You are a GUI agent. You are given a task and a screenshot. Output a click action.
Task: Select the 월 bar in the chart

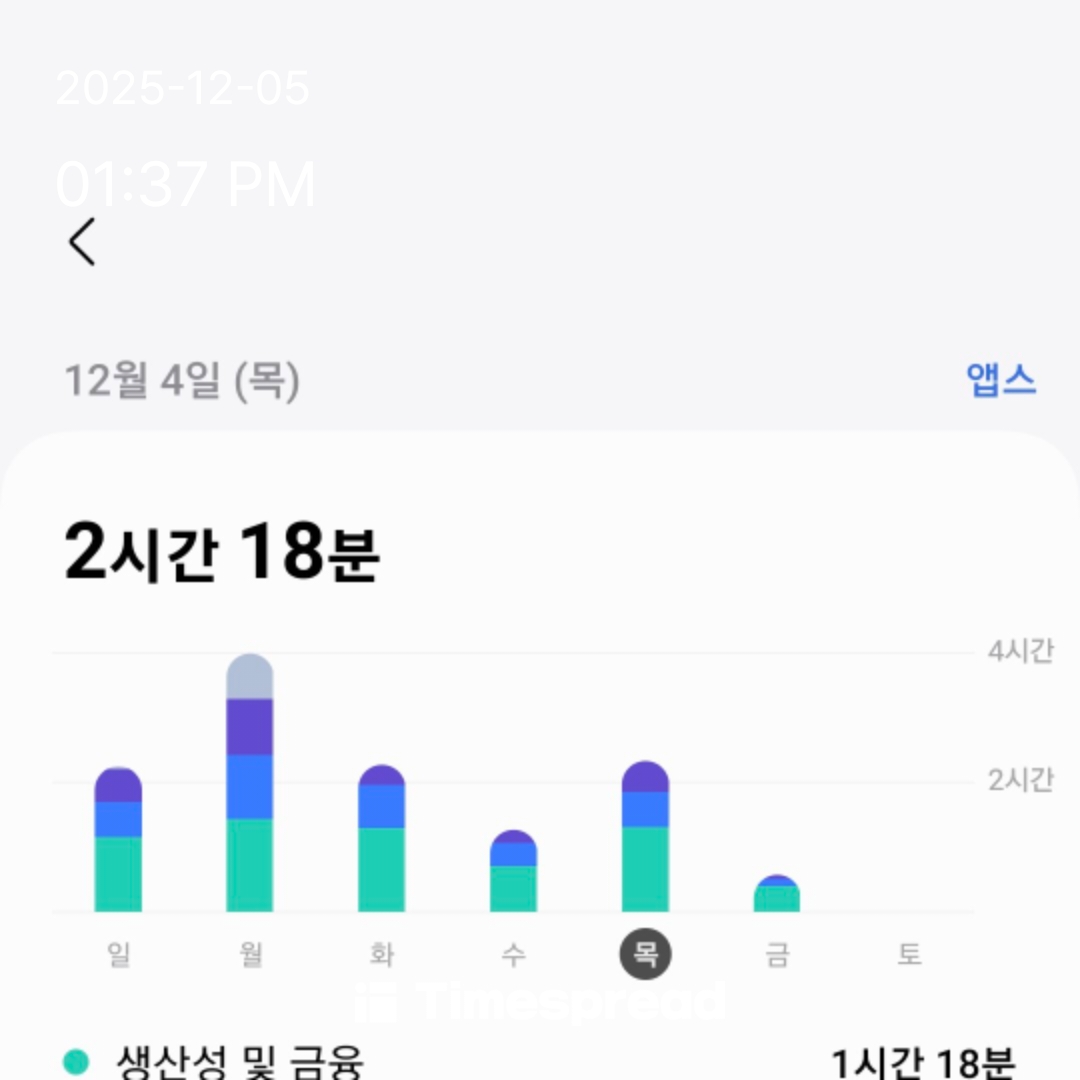point(250,784)
